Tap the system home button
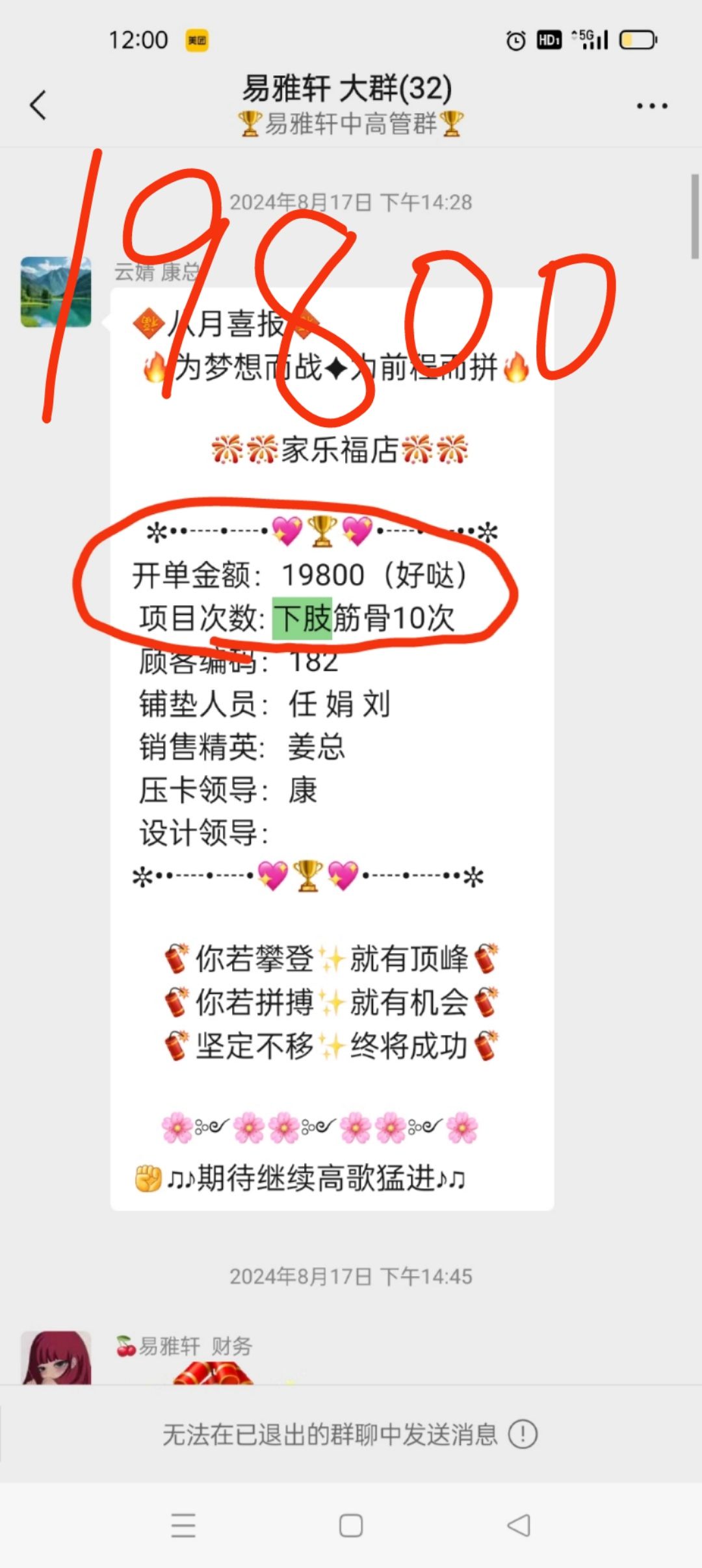This screenshot has height=1568, width=702. point(351,1525)
